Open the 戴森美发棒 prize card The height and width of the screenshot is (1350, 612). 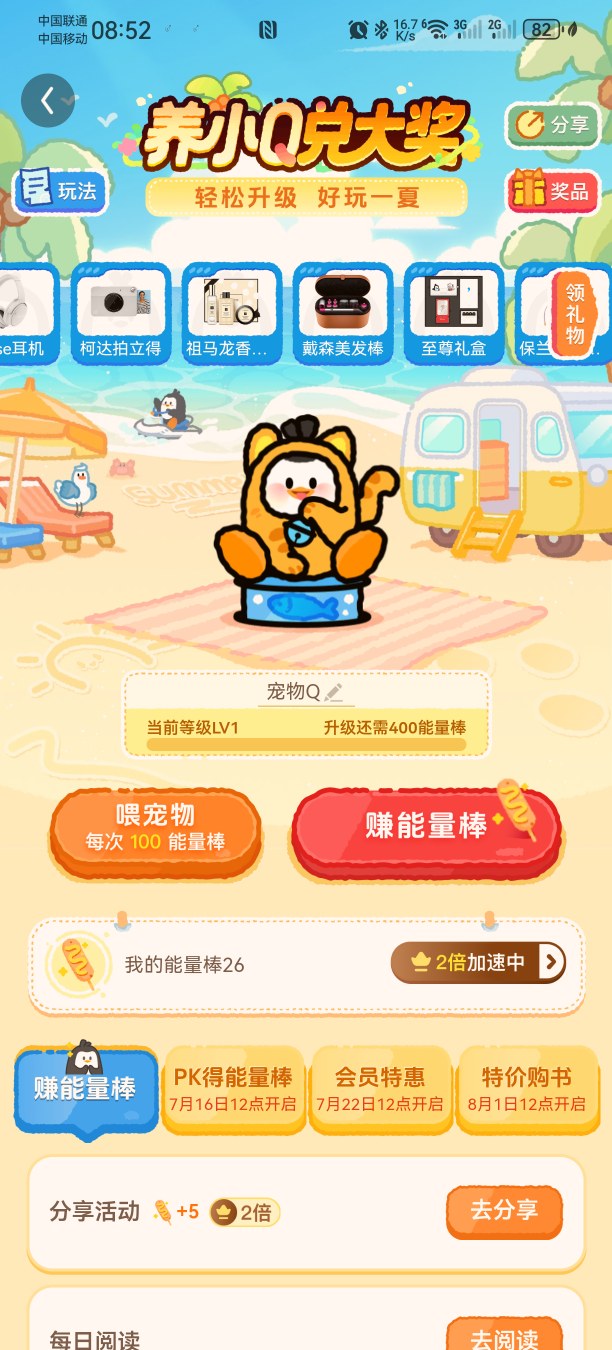click(x=343, y=314)
